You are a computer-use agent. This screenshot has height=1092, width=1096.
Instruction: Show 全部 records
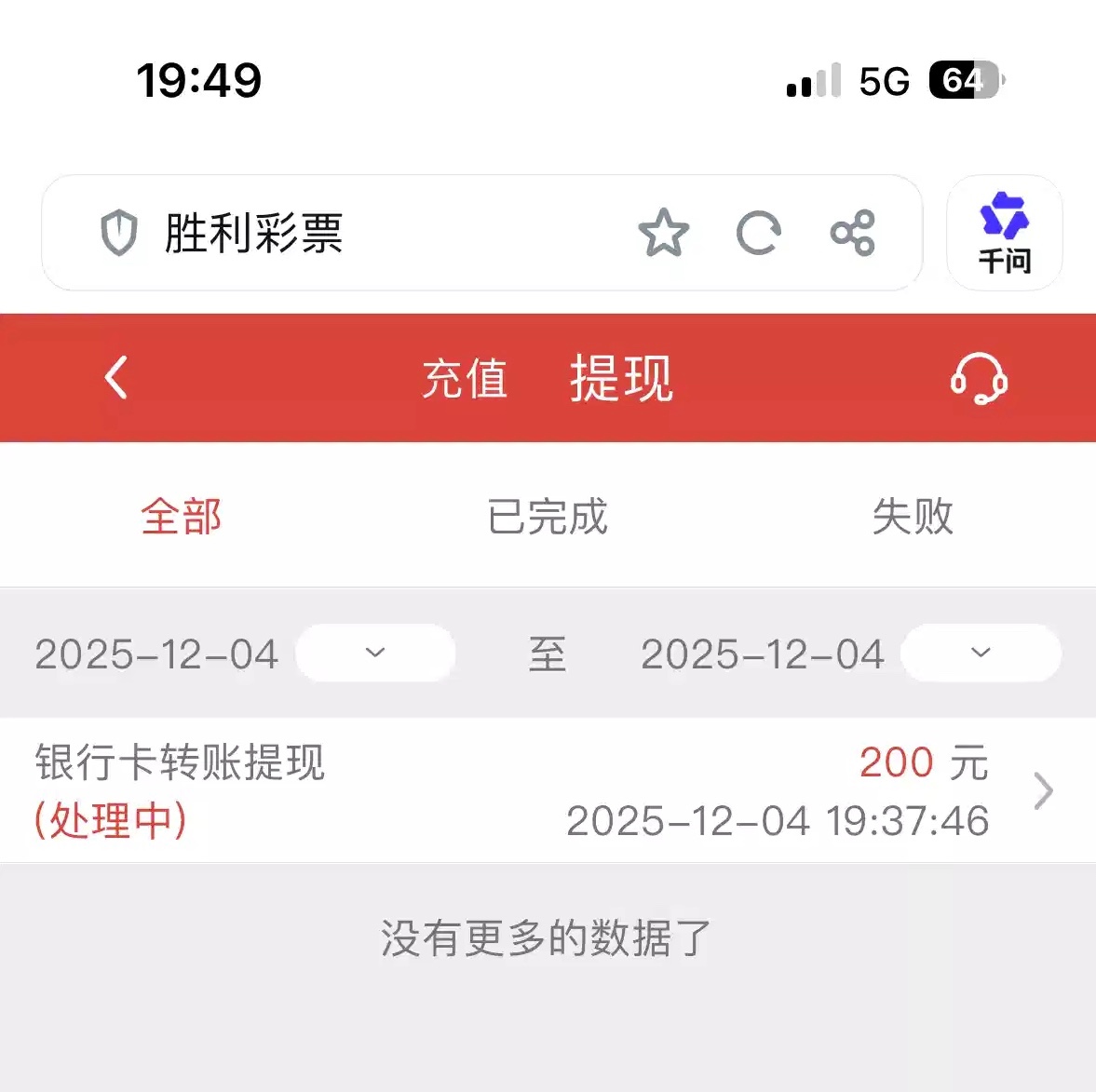(x=182, y=517)
